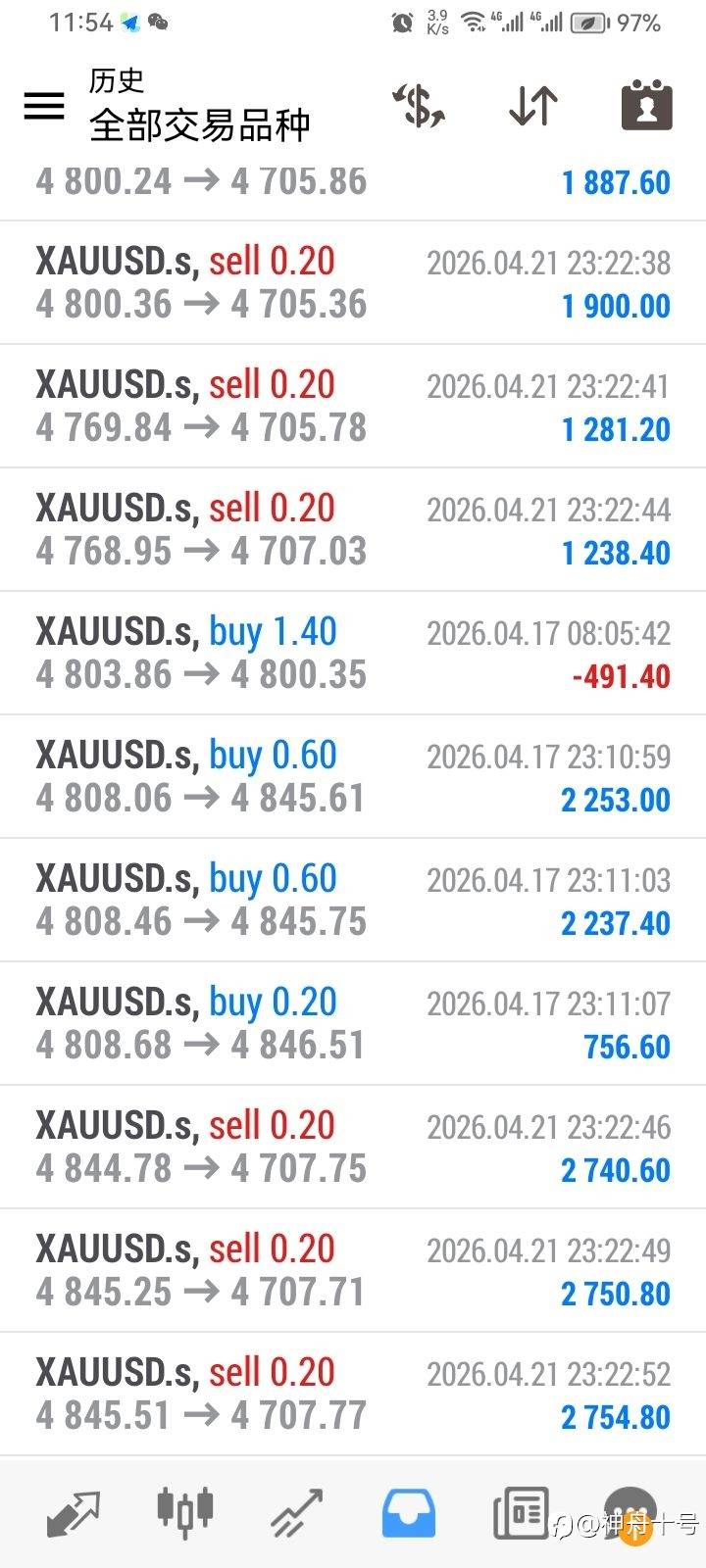This screenshot has width=706, height=1568.
Task: Expand the sell trade with 2 754.80 profit
Action: 353,1395
